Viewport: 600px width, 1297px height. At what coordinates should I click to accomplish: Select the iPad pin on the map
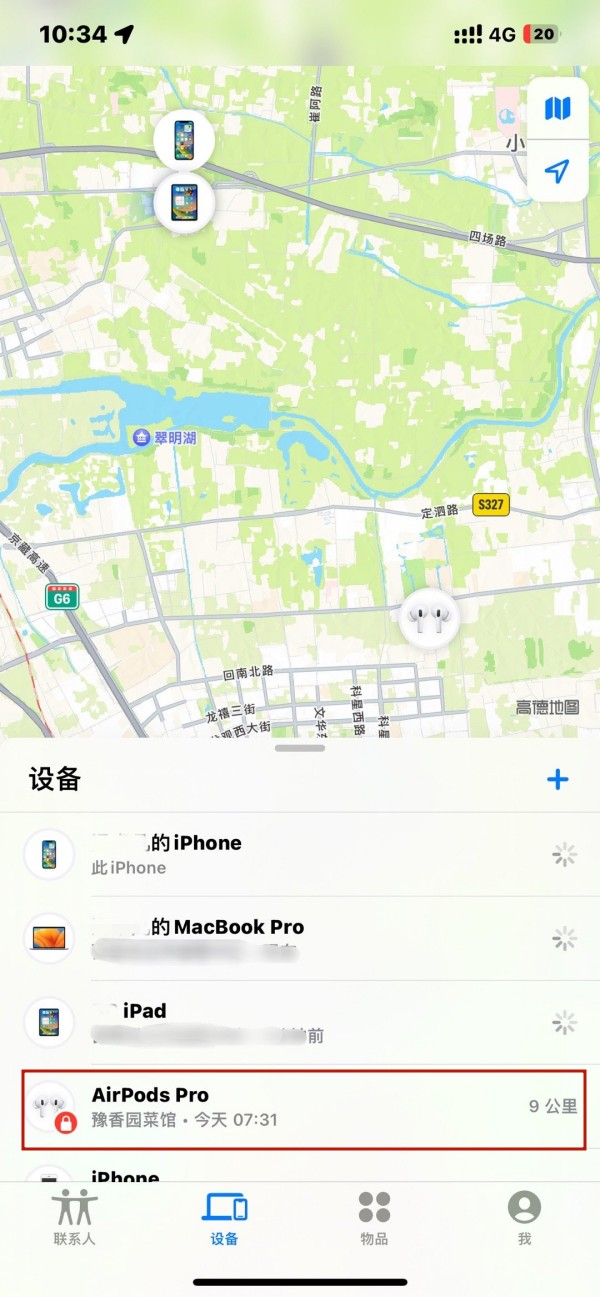[x=184, y=202]
